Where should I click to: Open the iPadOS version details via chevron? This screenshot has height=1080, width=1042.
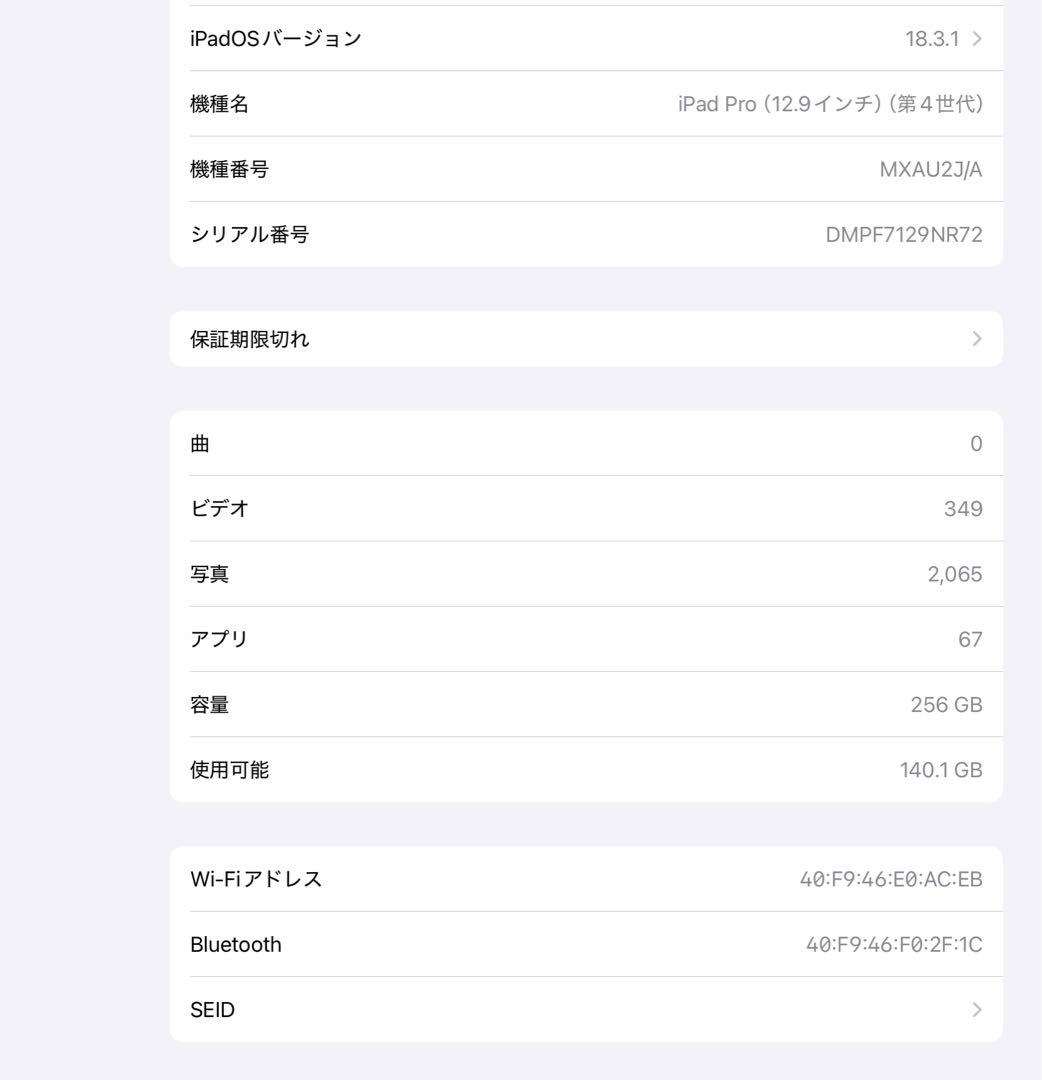tap(978, 38)
